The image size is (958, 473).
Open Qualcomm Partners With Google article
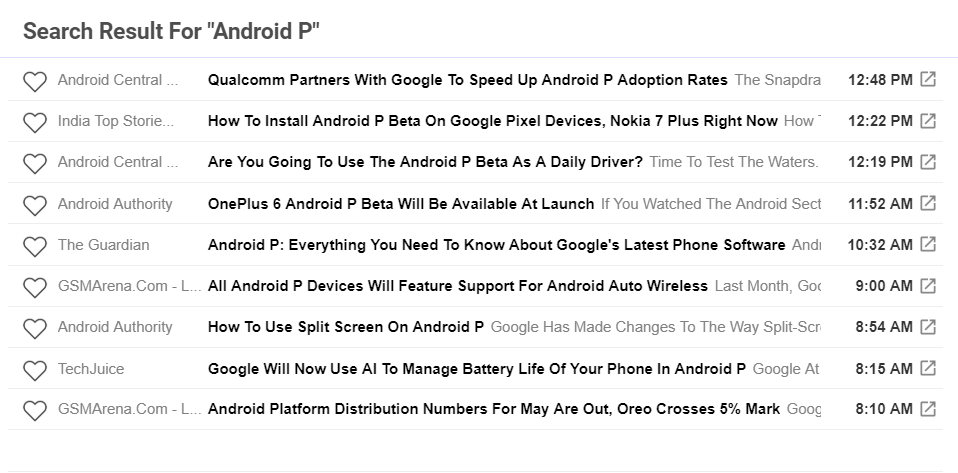pyautogui.click(x=467, y=80)
